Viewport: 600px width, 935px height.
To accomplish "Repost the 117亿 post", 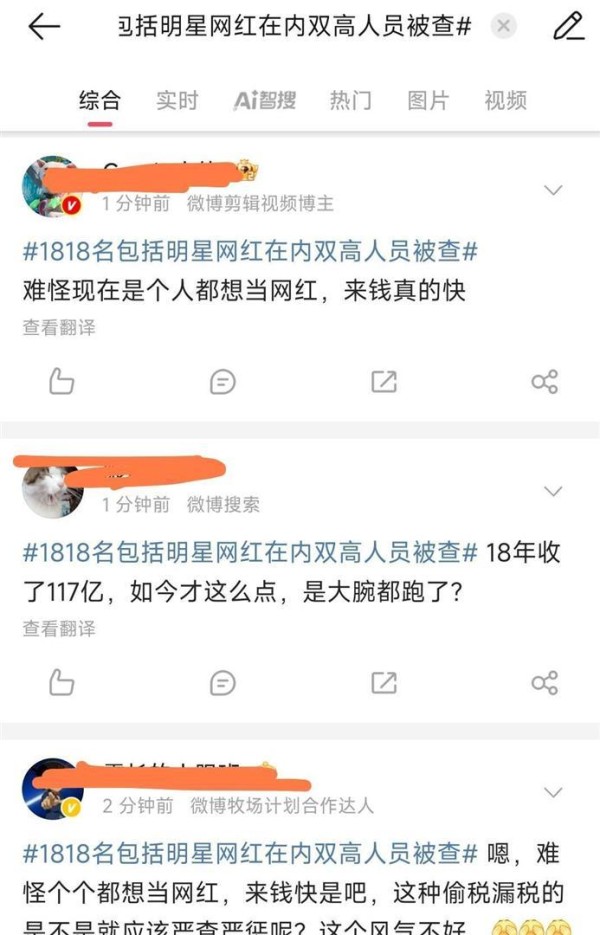I will (x=384, y=683).
